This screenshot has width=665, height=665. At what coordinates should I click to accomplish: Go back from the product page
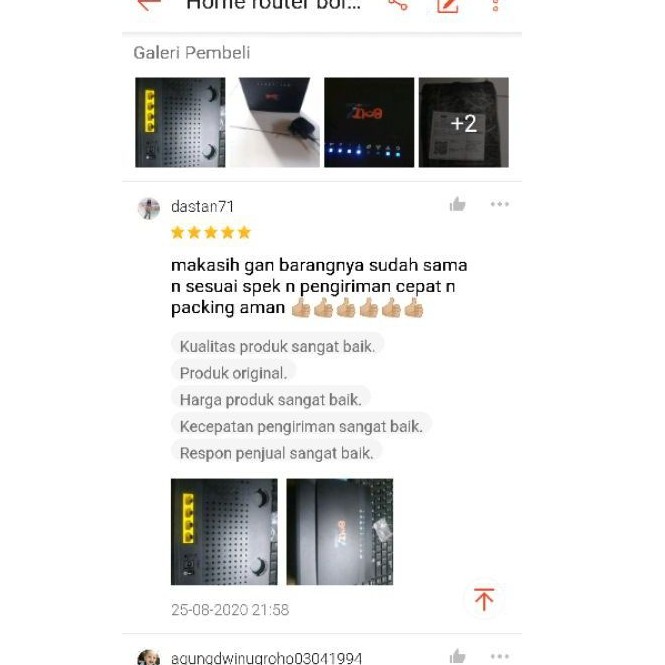click(148, 4)
